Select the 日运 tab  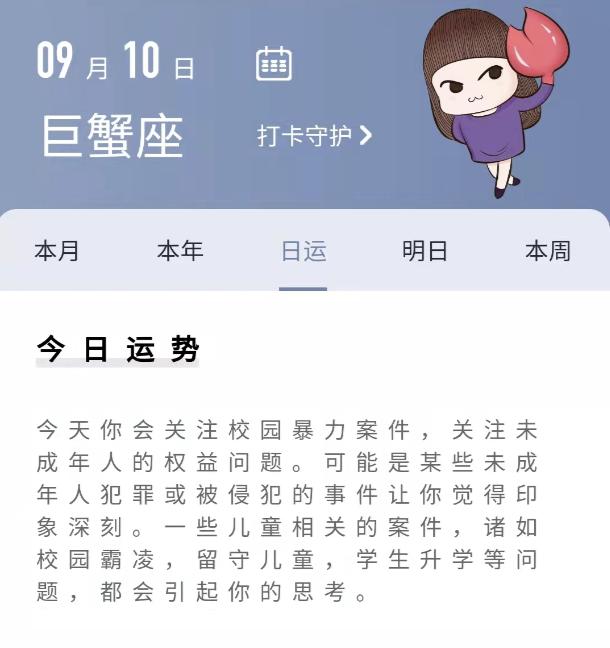(x=303, y=251)
